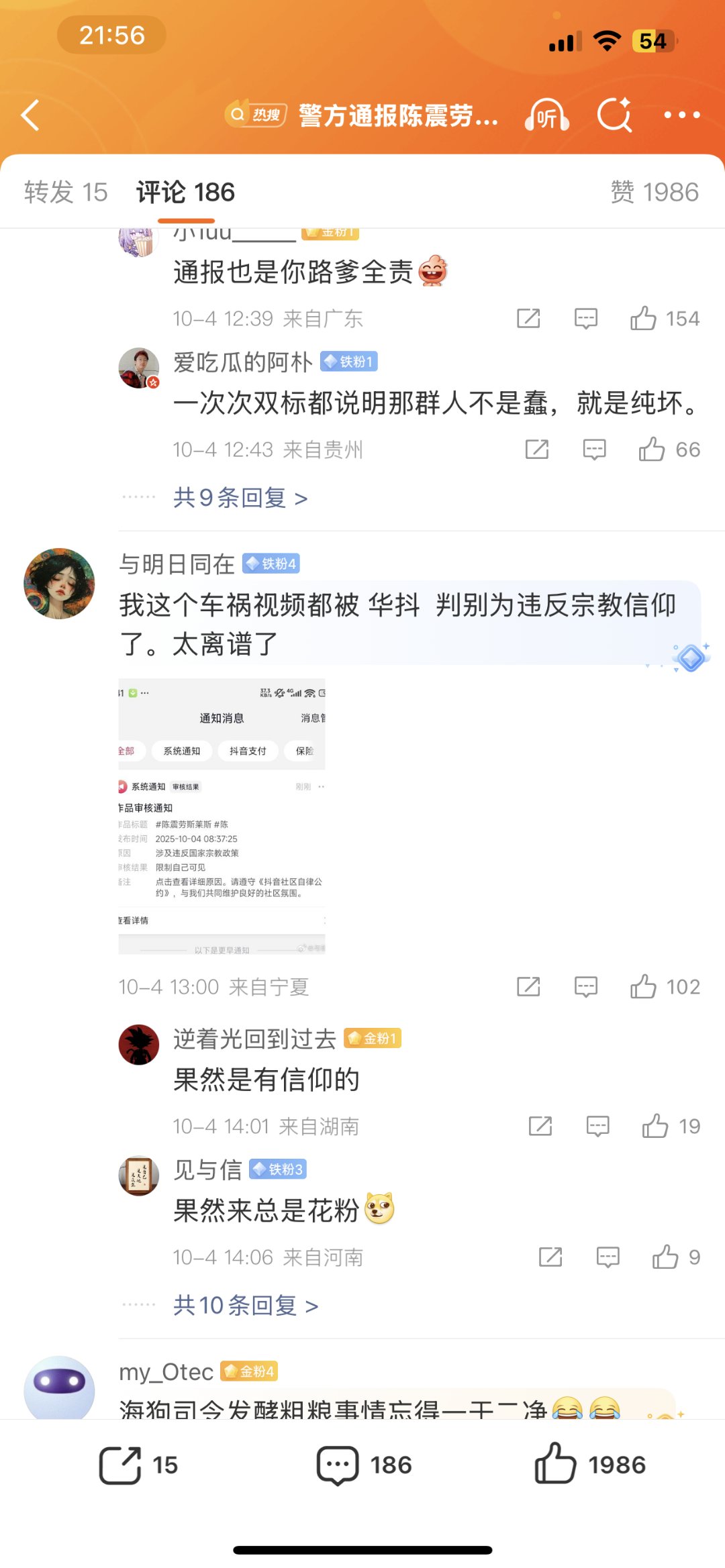Switch to the 转发 15 tab
725x1568 pixels.
point(66,193)
